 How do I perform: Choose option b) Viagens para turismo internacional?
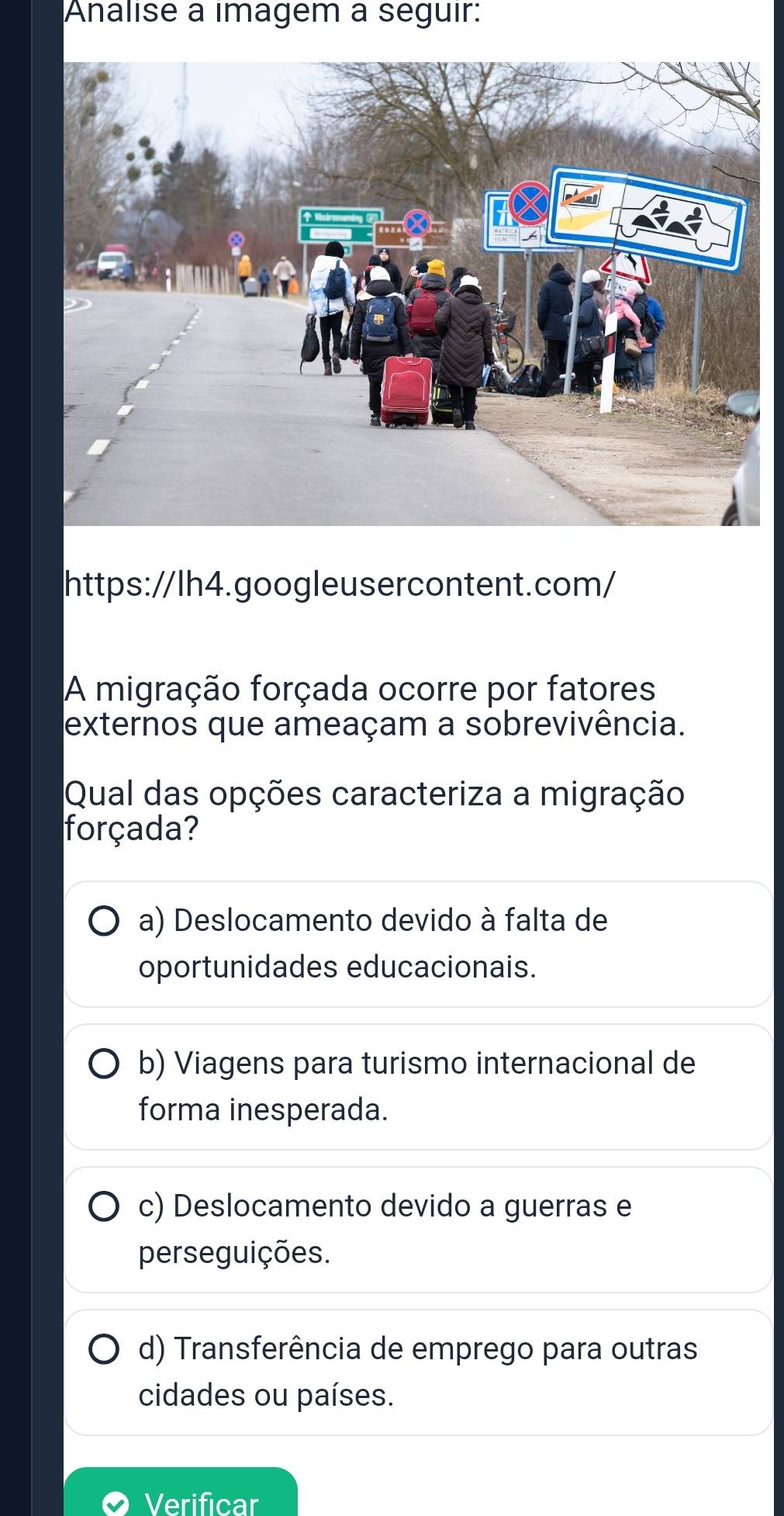105,1064
